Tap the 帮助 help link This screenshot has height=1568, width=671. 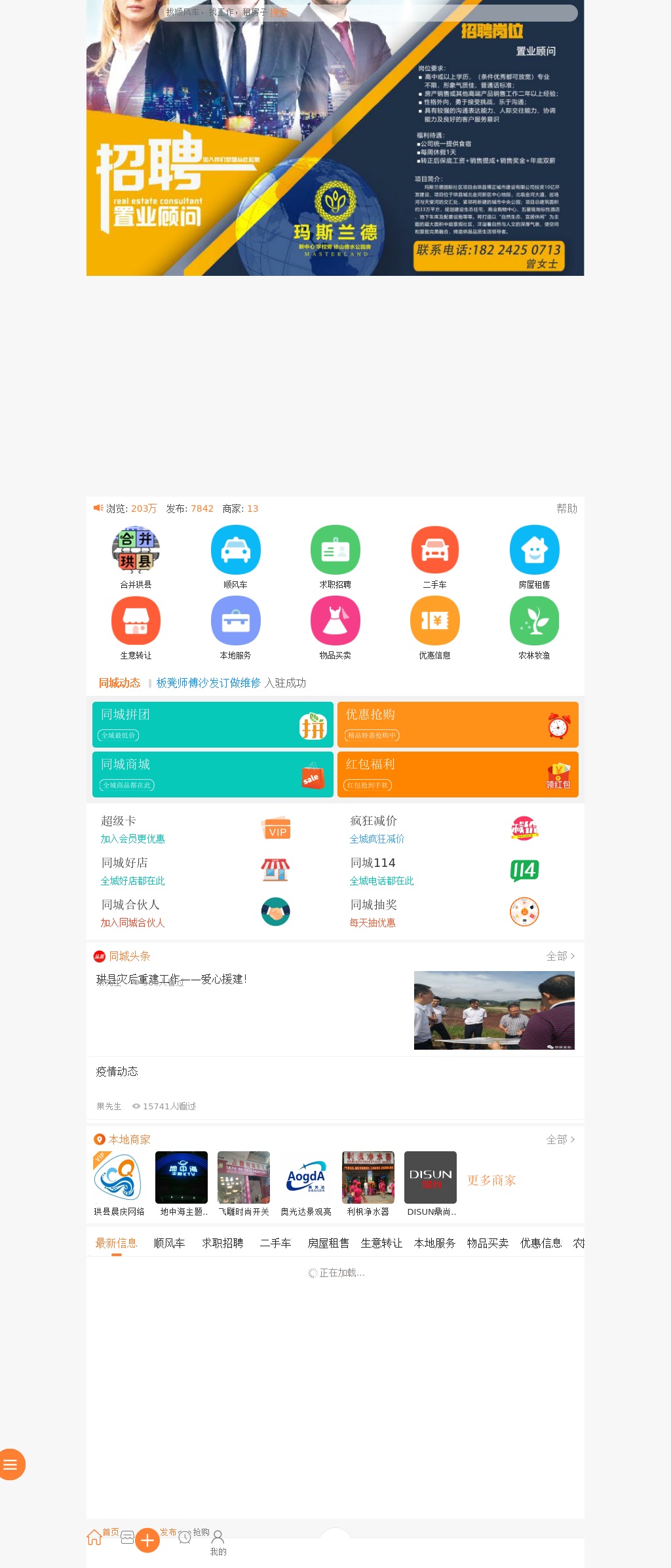[x=566, y=508]
